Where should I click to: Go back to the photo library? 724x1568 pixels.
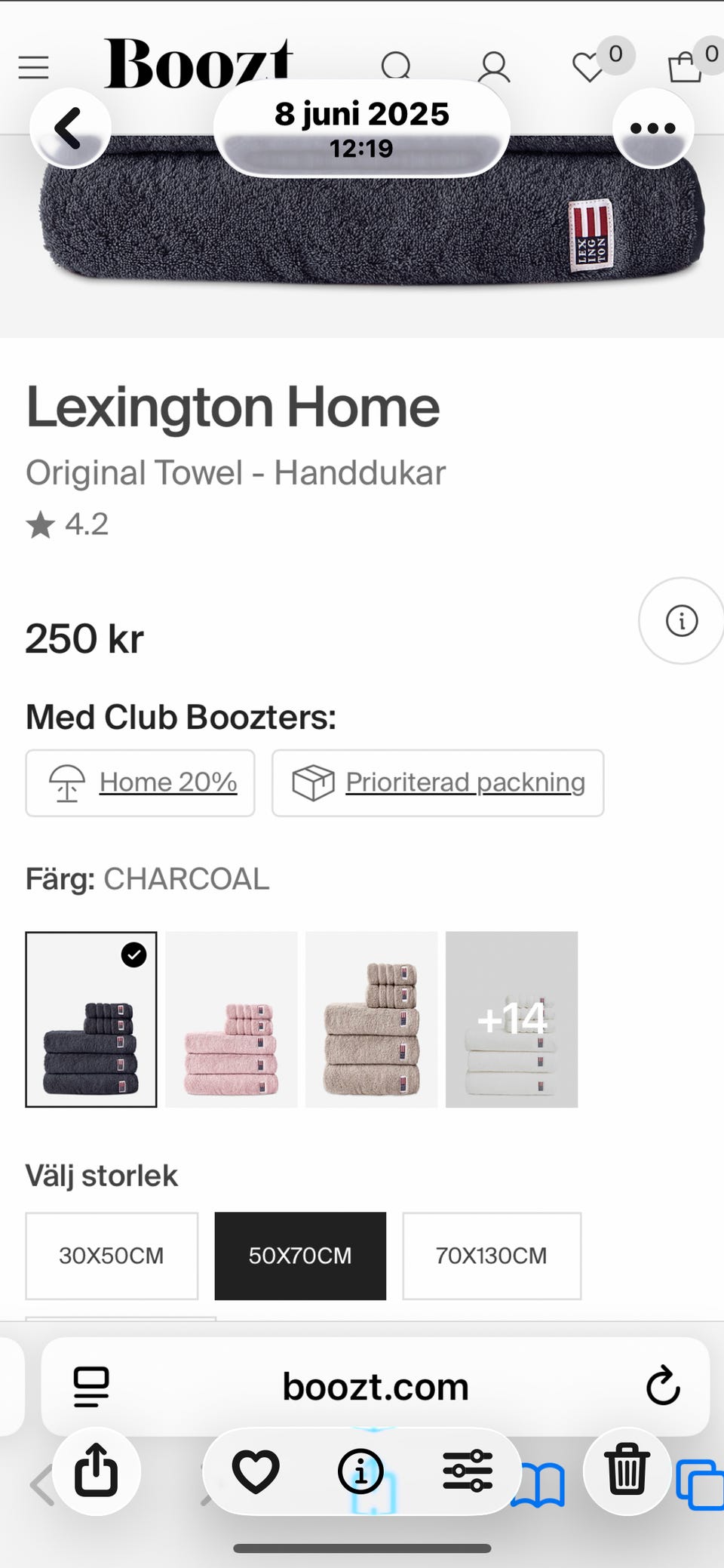point(70,128)
